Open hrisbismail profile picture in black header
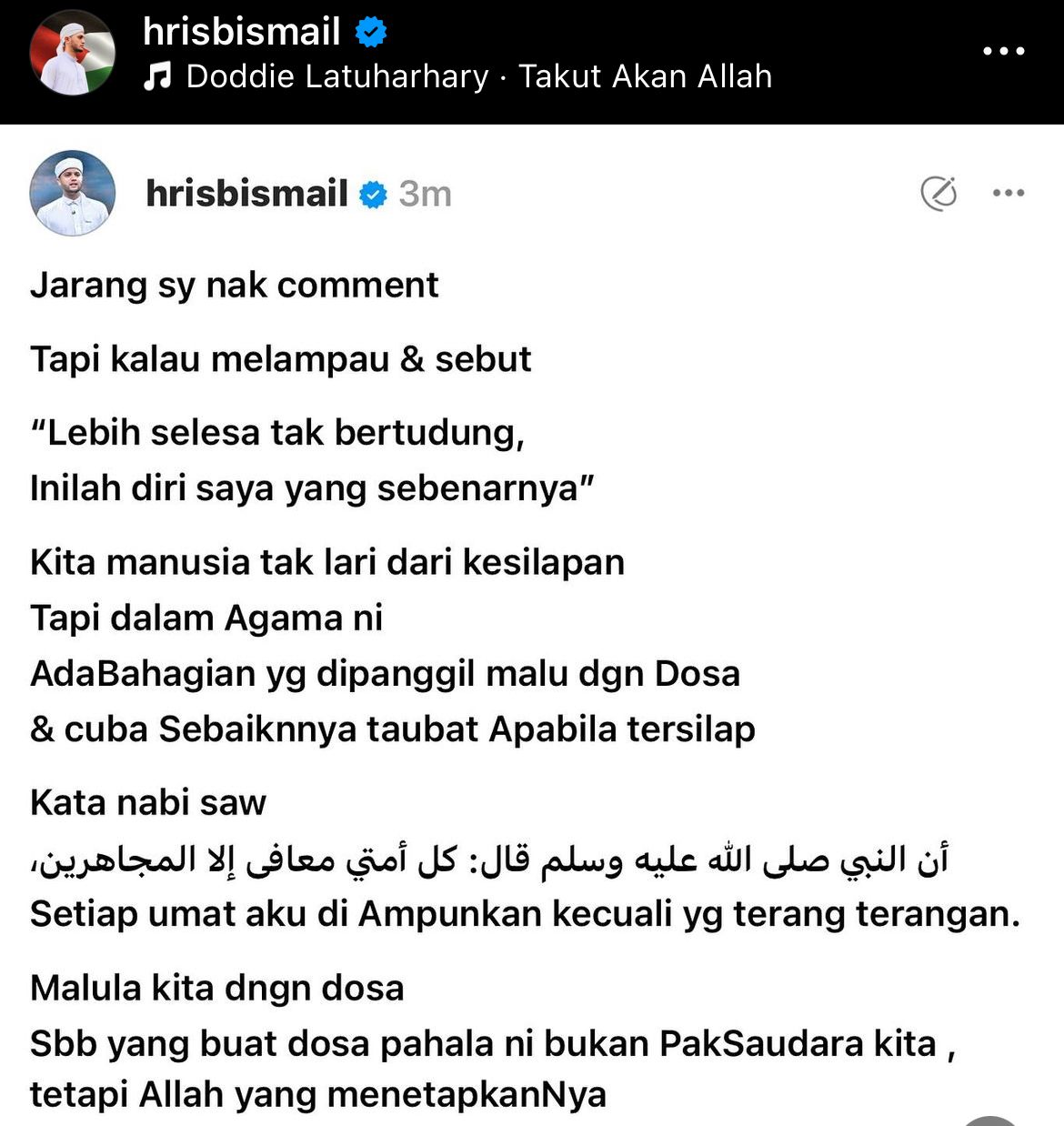This screenshot has height=1126, width=1064. pyautogui.click(x=73, y=53)
